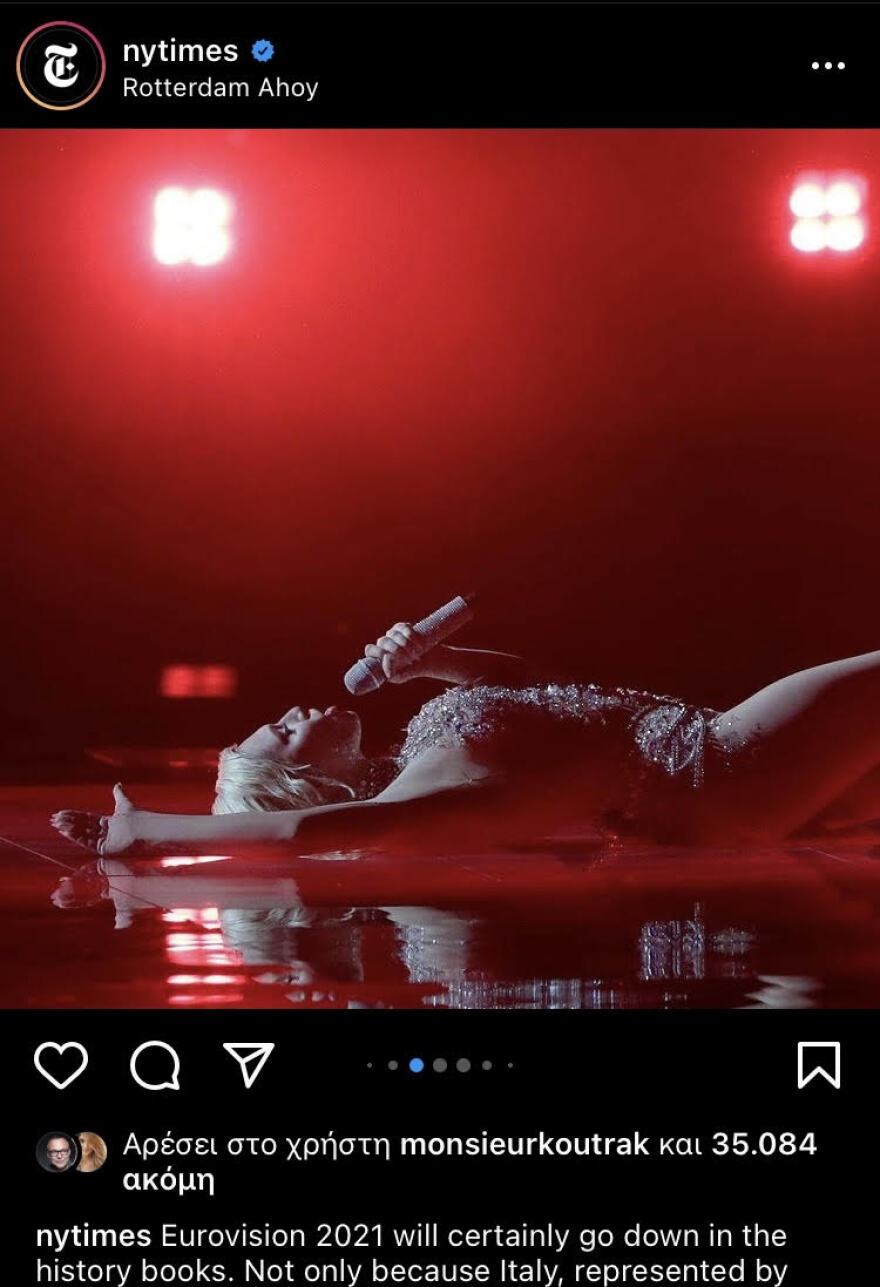View the 35.084 other likes

pyautogui.click(x=763, y=1144)
